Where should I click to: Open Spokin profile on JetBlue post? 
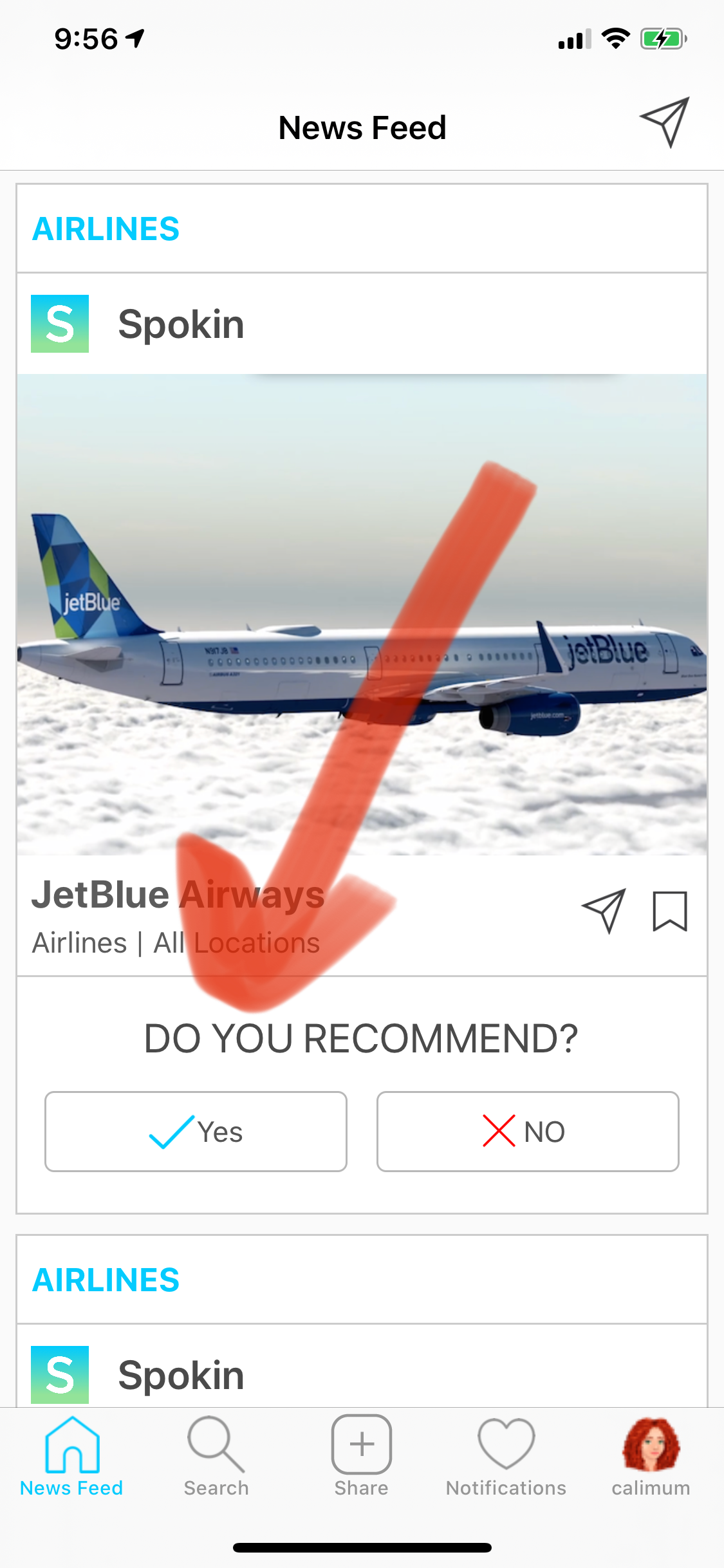click(180, 324)
